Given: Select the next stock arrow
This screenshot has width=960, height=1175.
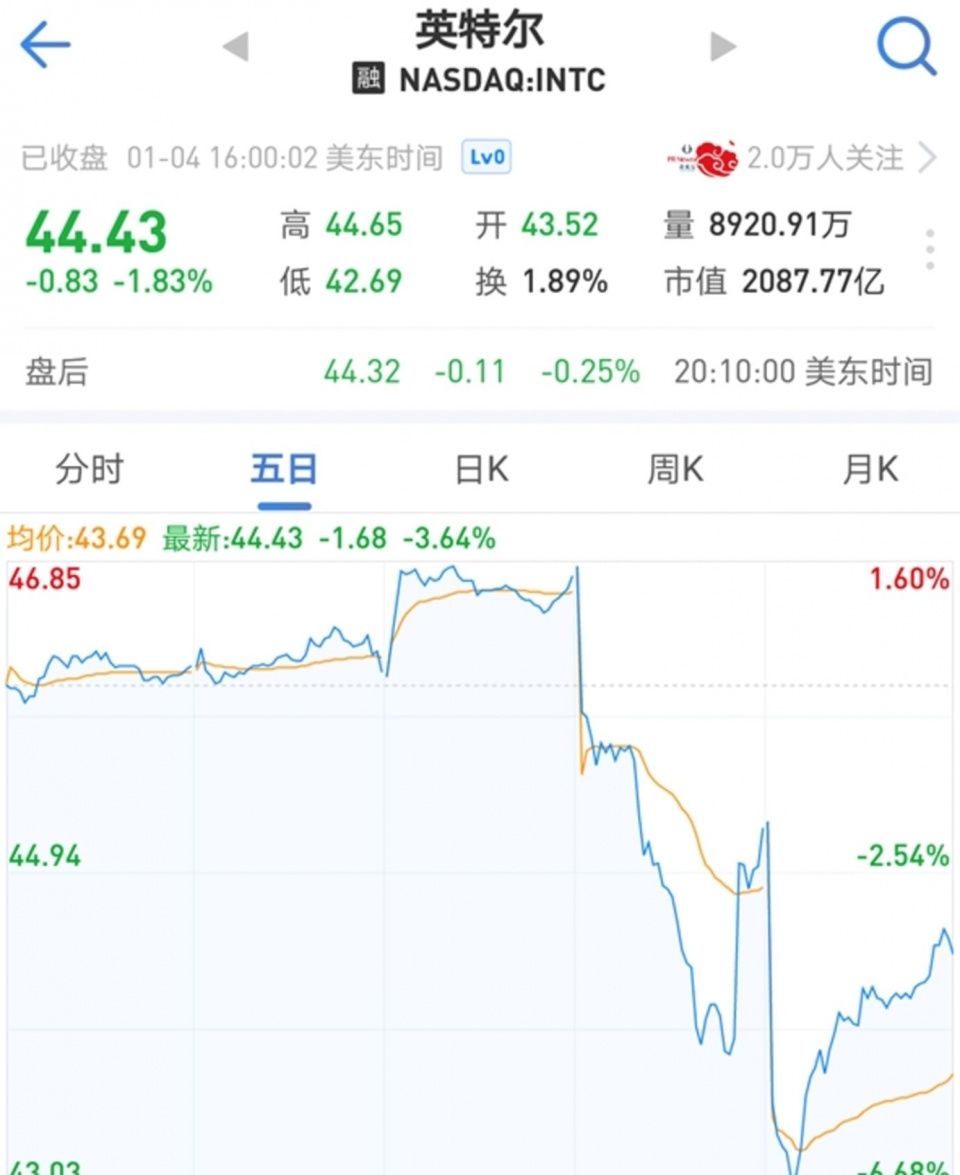Looking at the screenshot, I should [720, 45].
